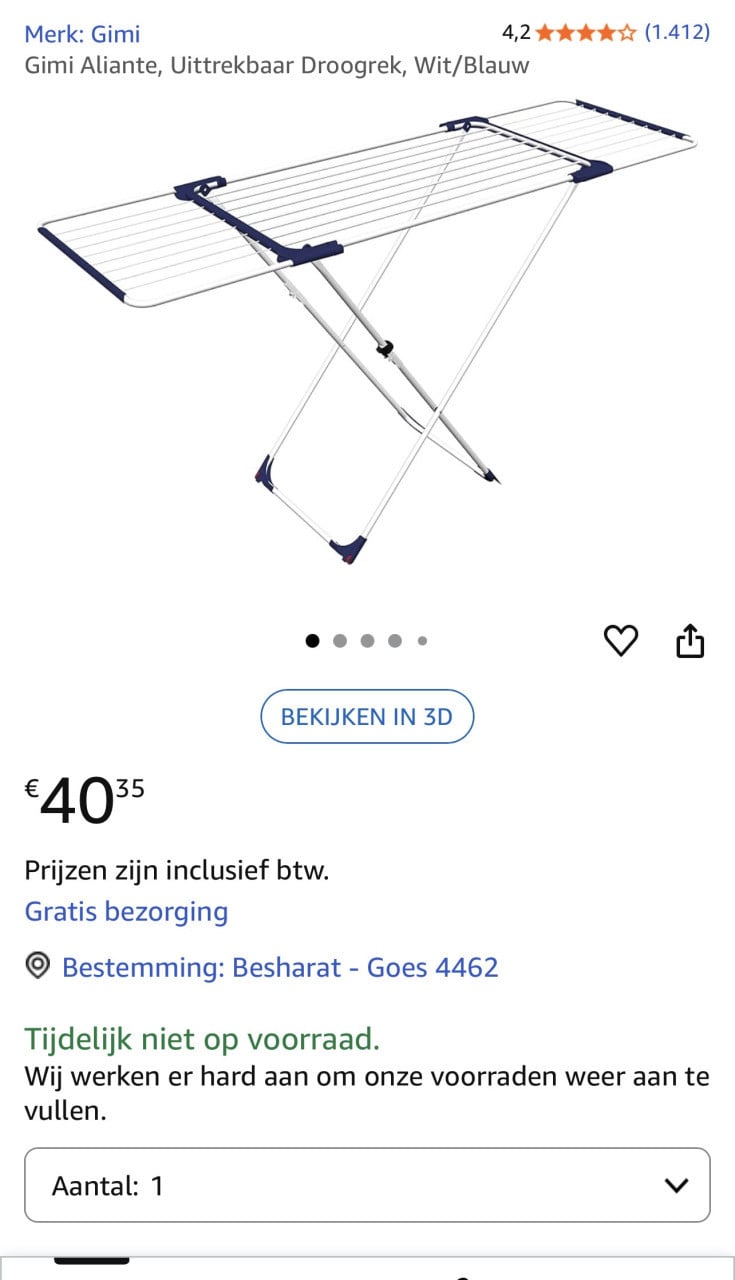
Task: Expand the Aantal quantity dropdown
Action: coord(367,1185)
